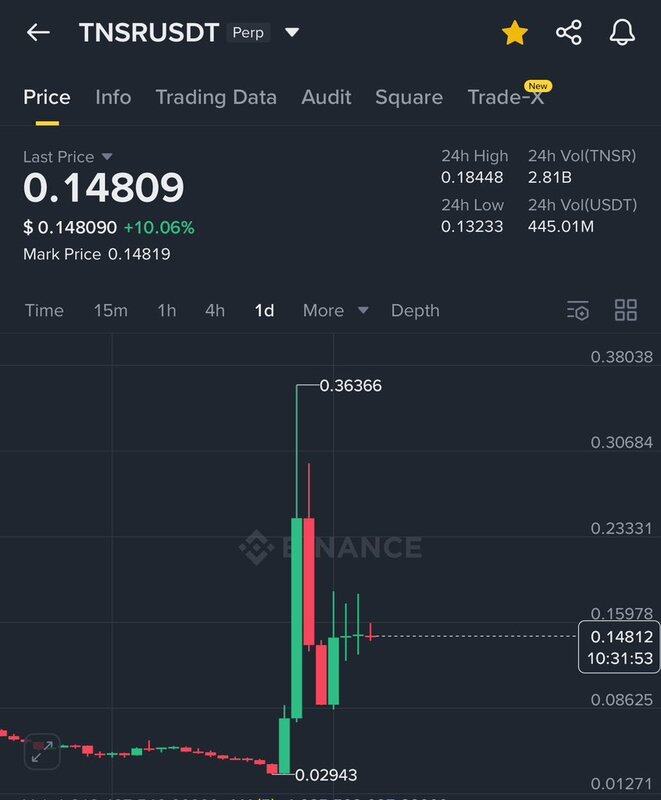
Task: Select the Time chart view
Action: click(44, 310)
